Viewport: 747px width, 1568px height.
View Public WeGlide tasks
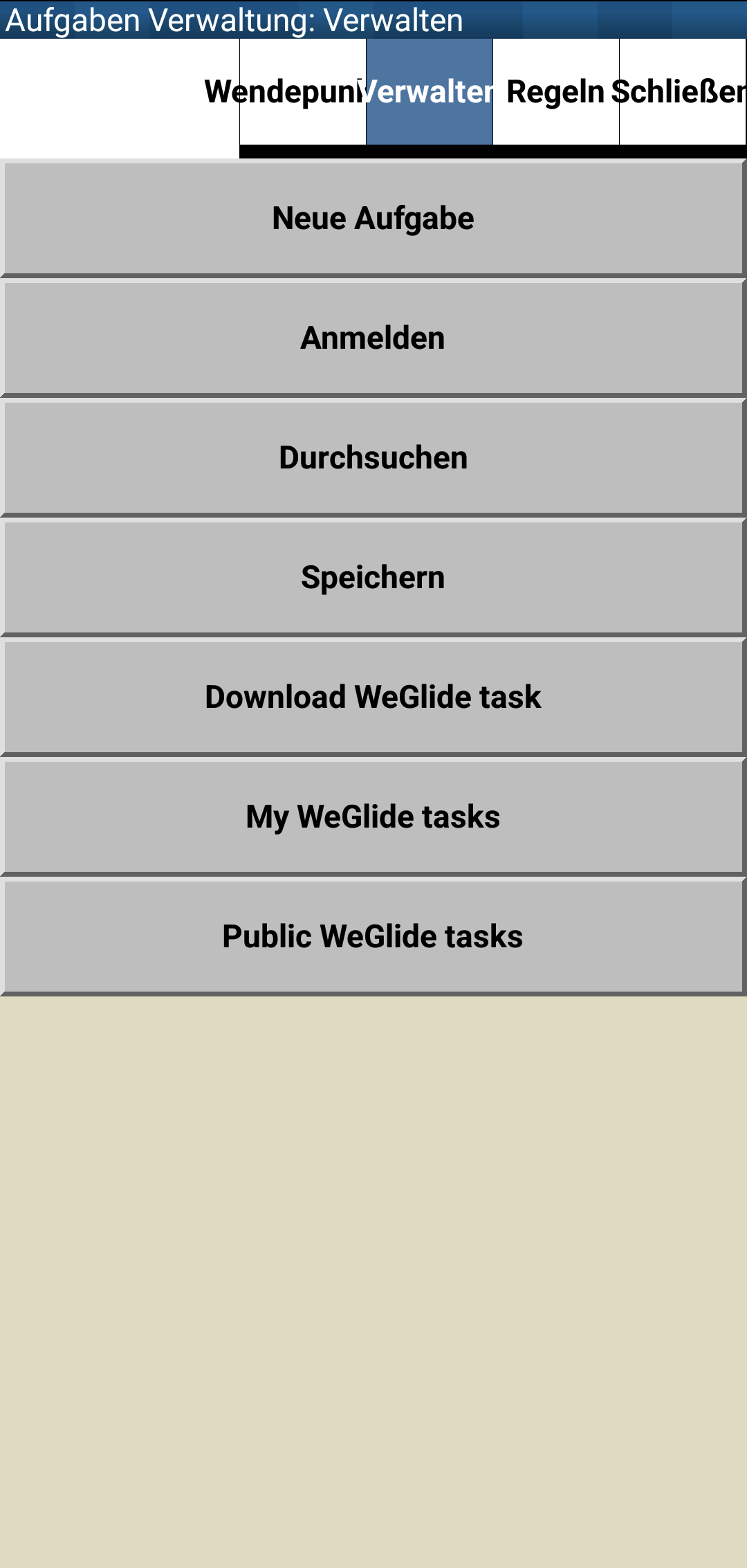373,936
